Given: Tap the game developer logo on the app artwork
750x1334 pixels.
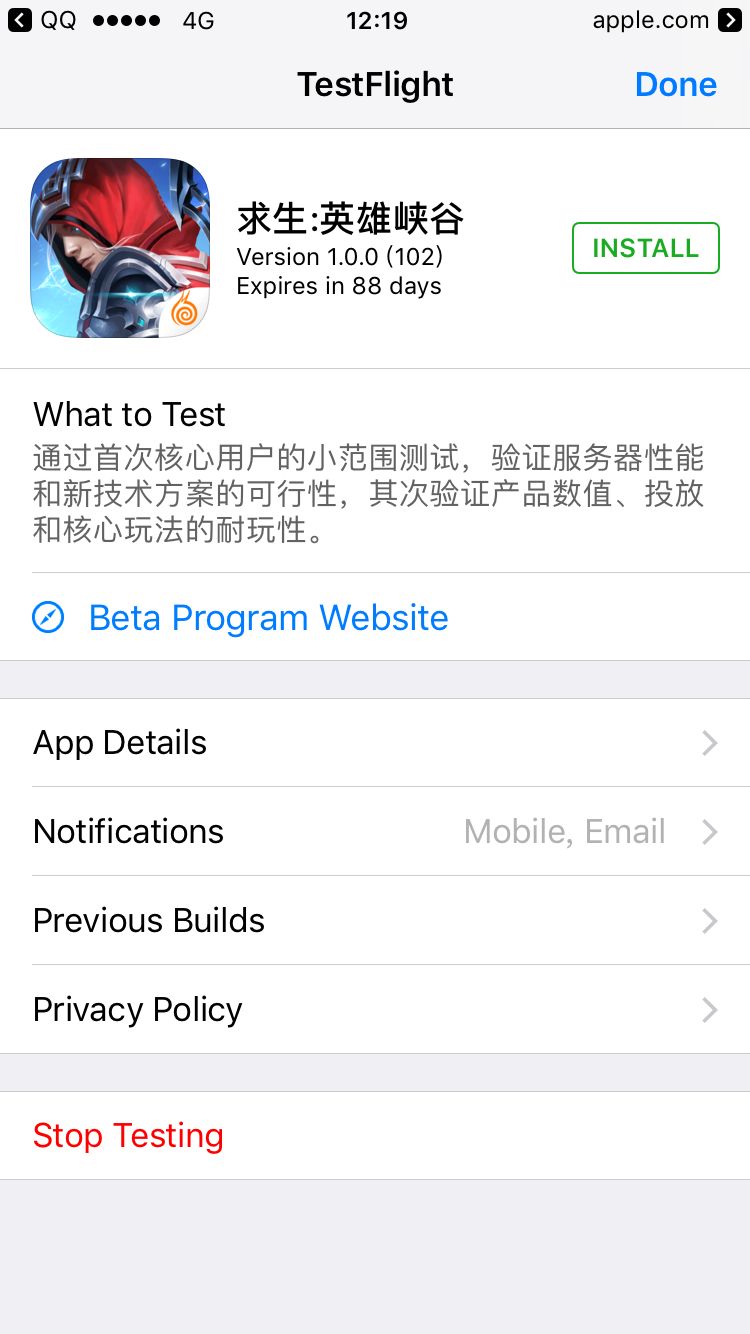Looking at the screenshot, I should tap(188, 315).
